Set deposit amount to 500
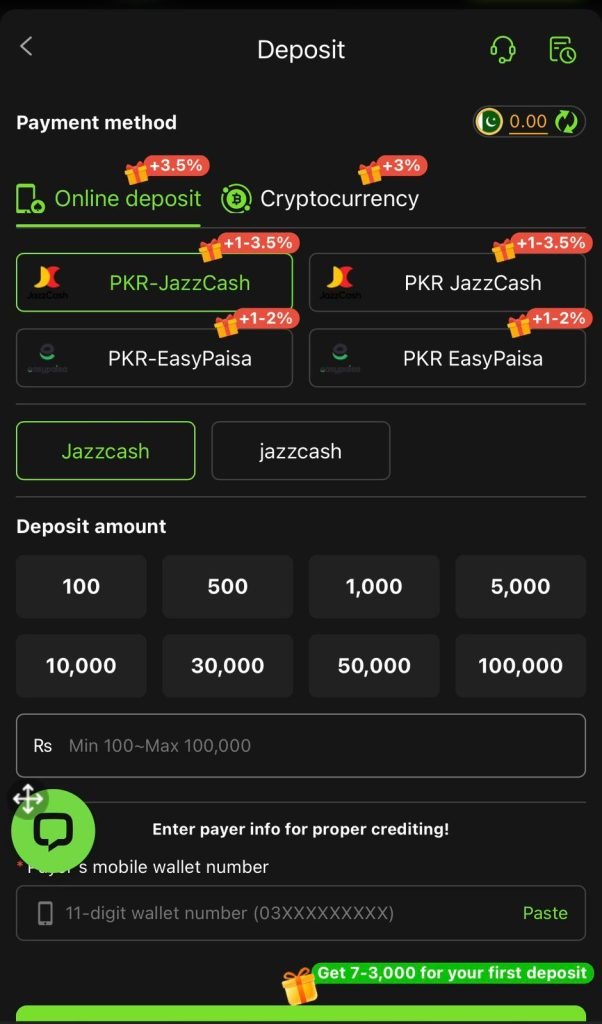Viewport: 602px width, 1024px height. [227, 587]
